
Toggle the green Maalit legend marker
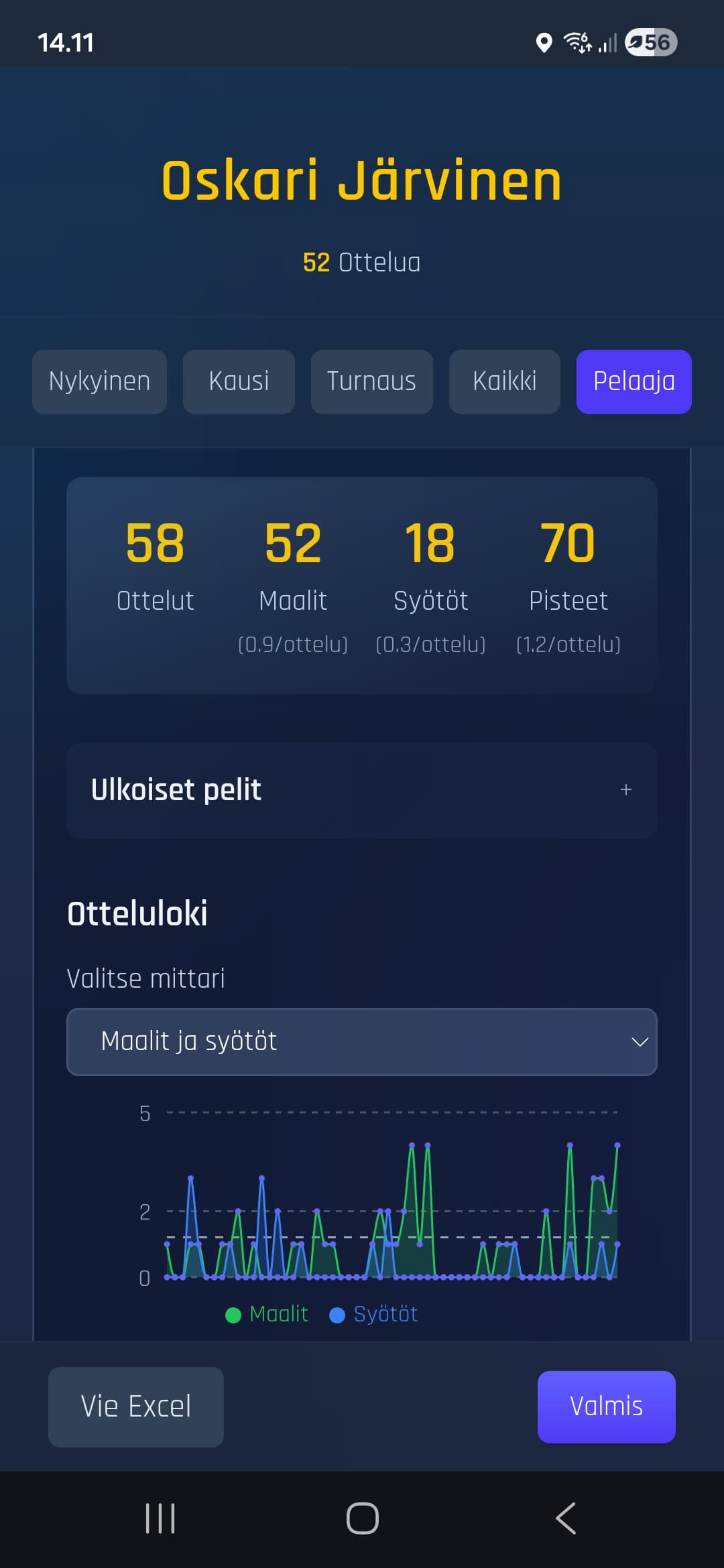tap(233, 1314)
